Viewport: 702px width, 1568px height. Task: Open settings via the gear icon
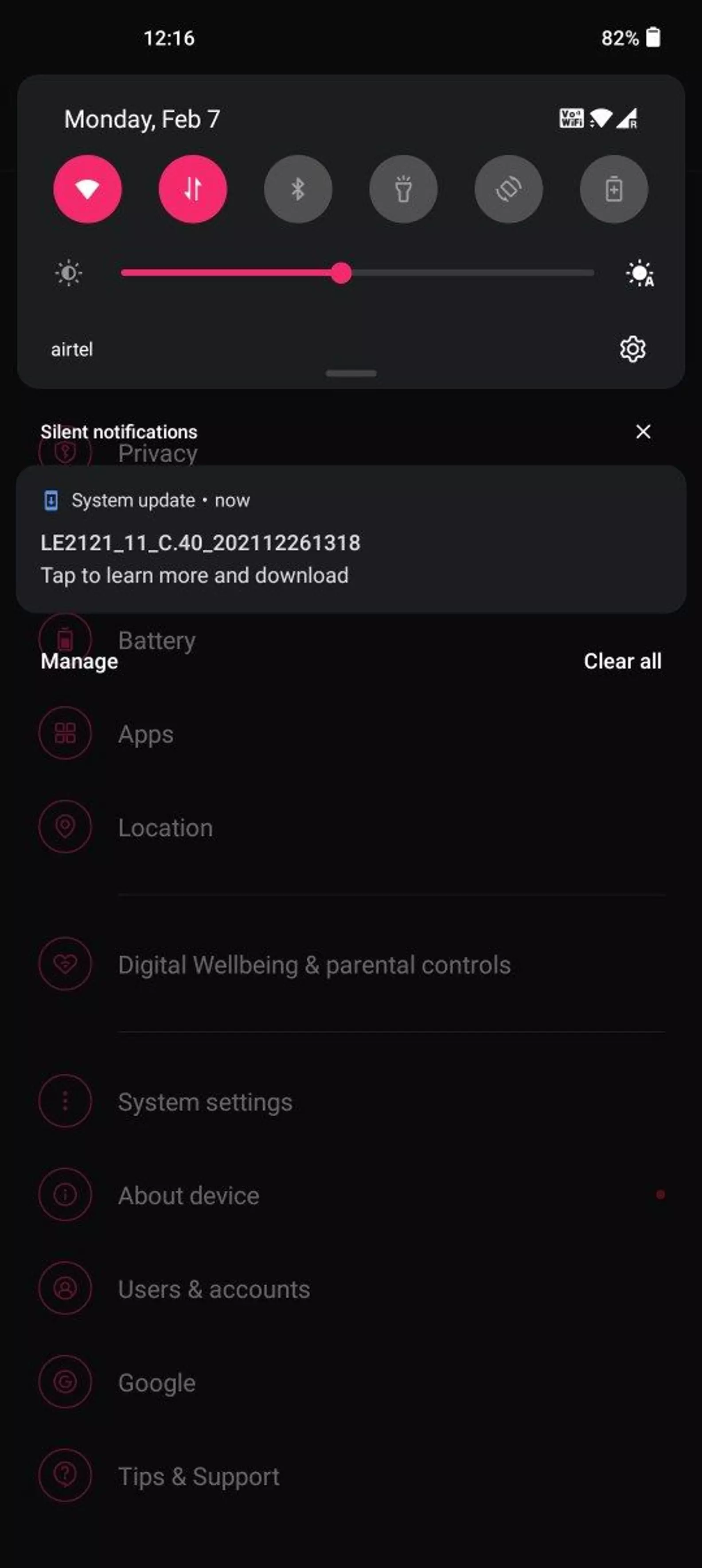click(633, 349)
